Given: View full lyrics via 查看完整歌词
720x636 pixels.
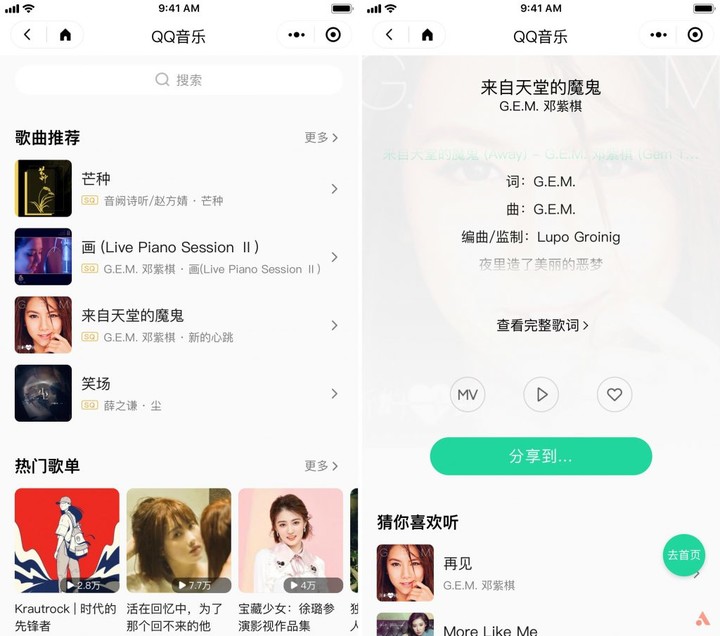Looking at the screenshot, I should 542,325.
